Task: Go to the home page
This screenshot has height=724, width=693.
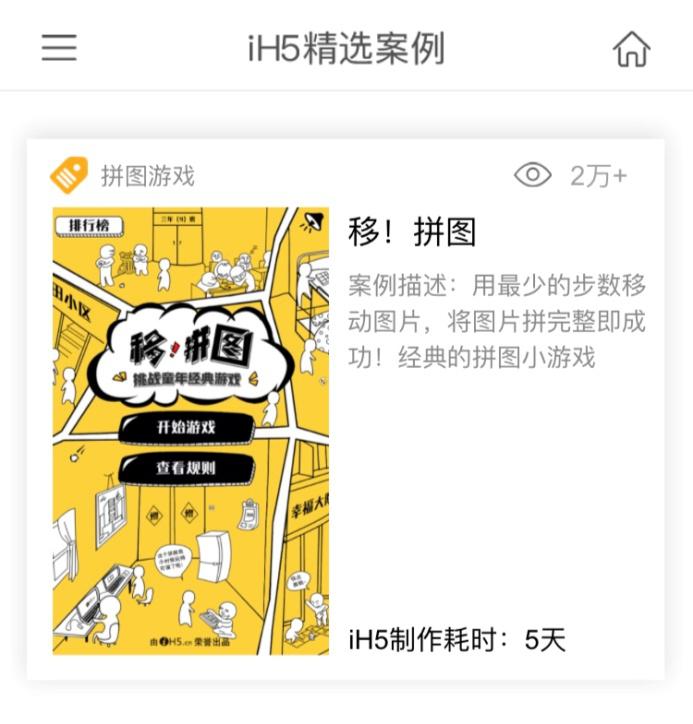Action: (x=631, y=48)
